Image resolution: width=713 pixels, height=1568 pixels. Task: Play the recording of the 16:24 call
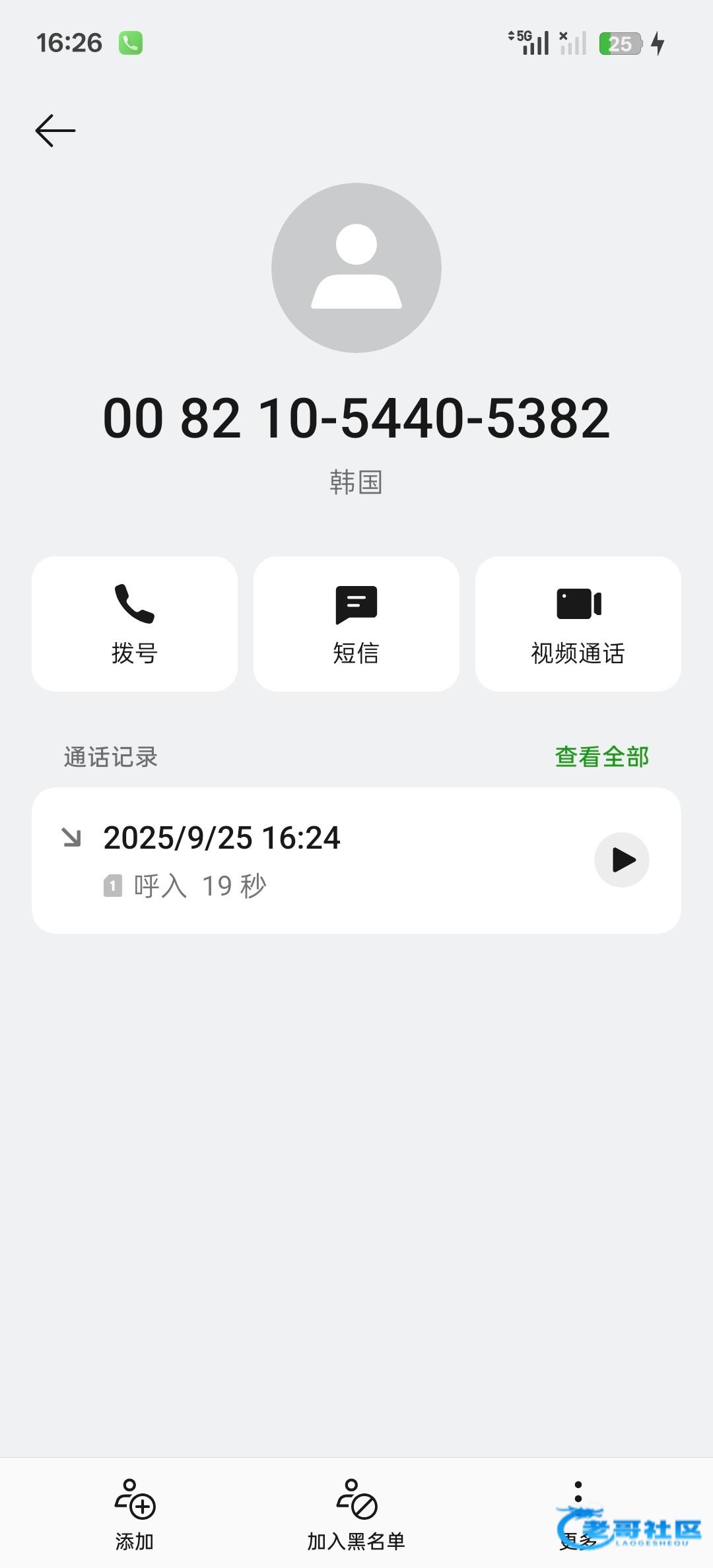(622, 860)
